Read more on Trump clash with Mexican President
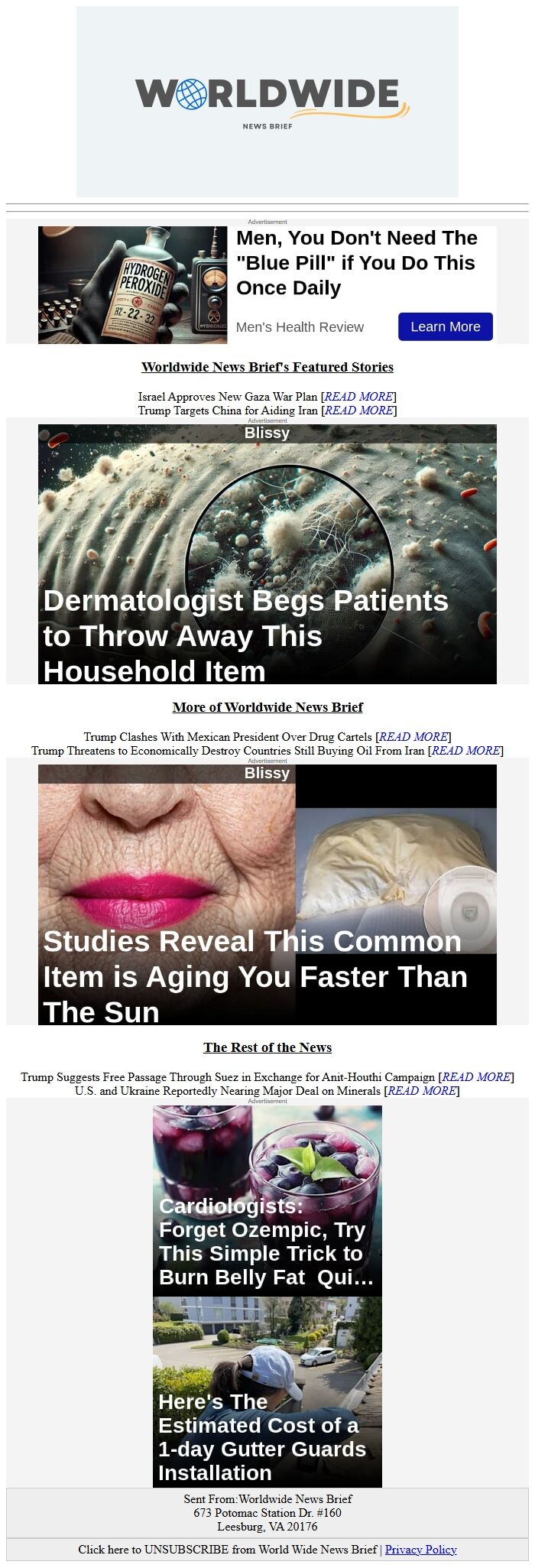The height and width of the screenshot is (1568, 535). coord(413,737)
